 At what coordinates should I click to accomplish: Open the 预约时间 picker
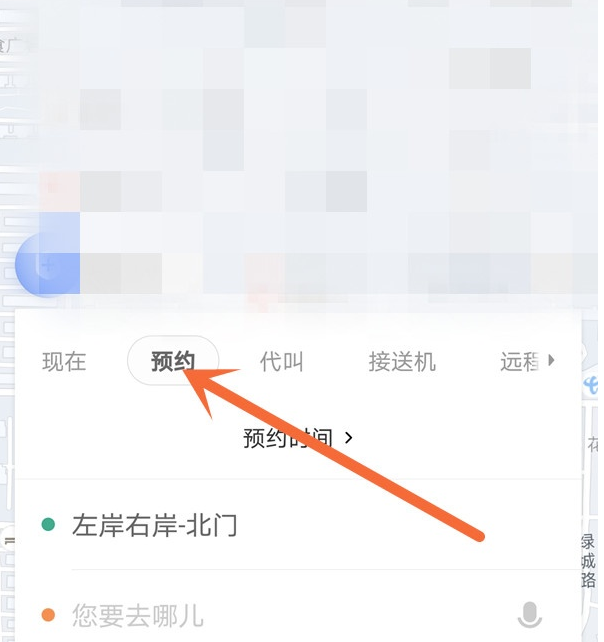(x=297, y=438)
